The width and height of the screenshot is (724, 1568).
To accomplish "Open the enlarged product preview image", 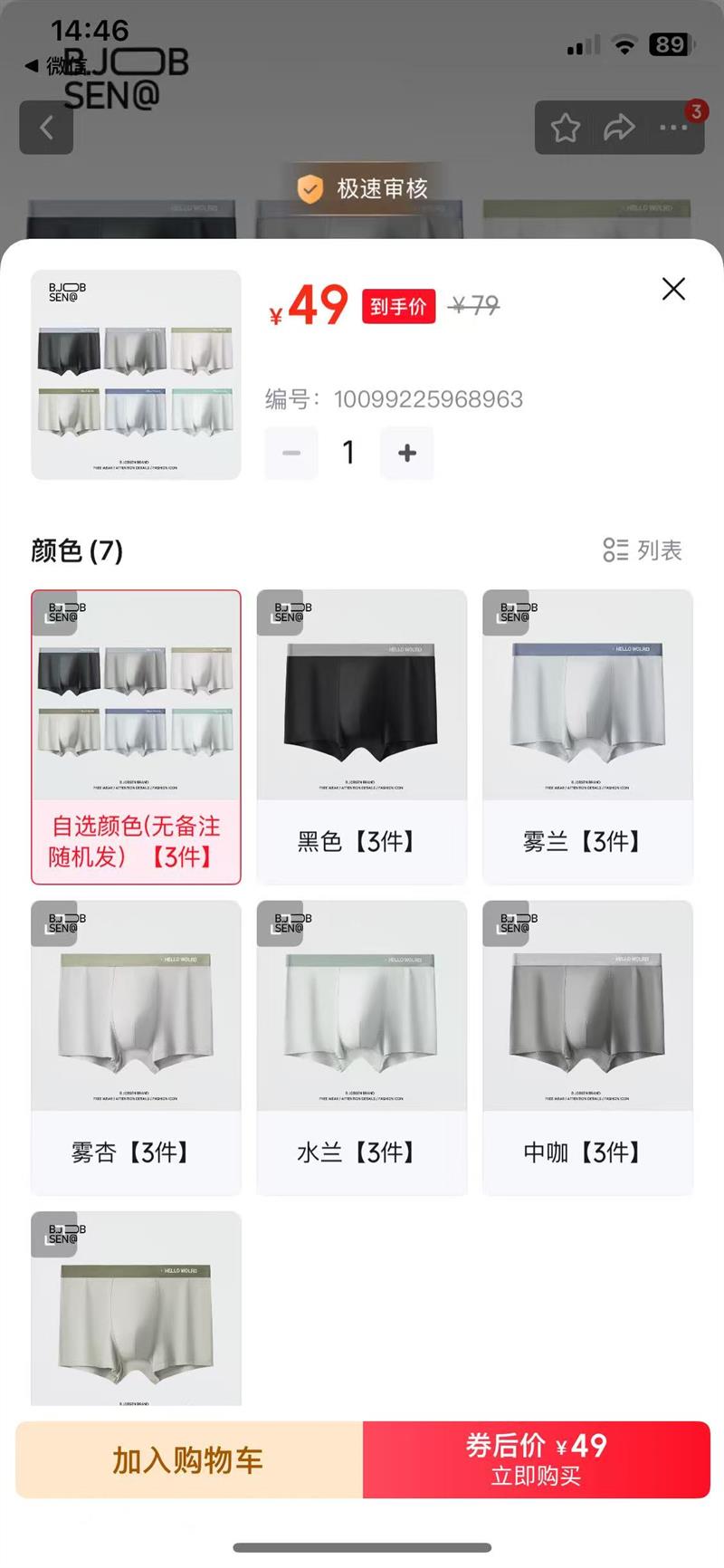I will pos(136,374).
